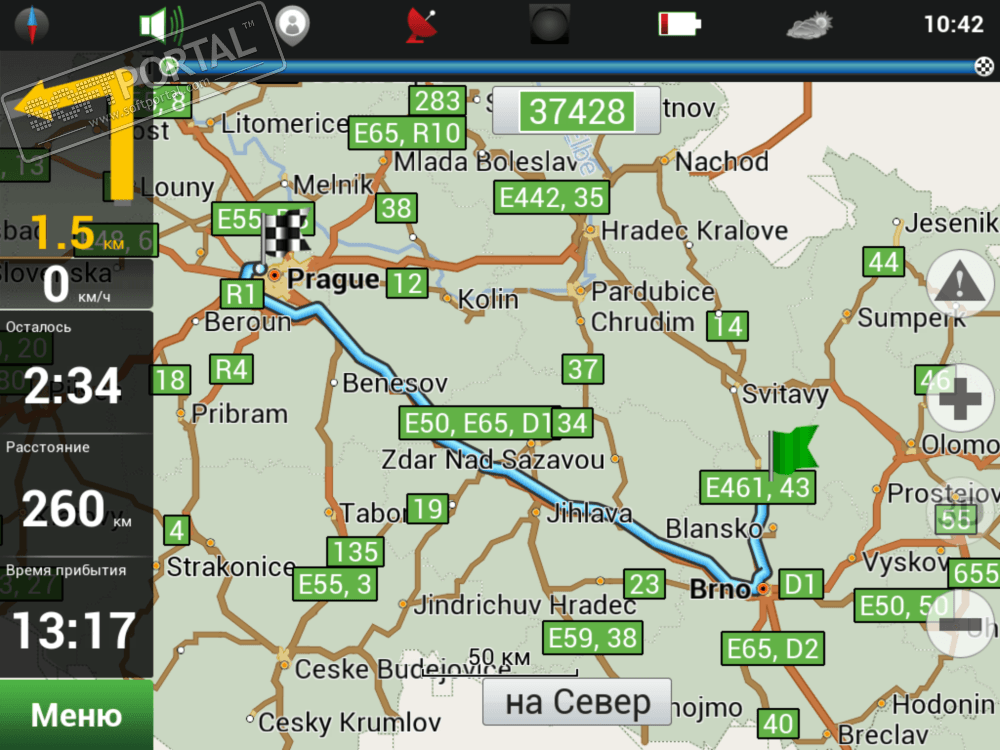Tap the 37428 button
1000x750 pixels.
pyautogui.click(x=577, y=110)
